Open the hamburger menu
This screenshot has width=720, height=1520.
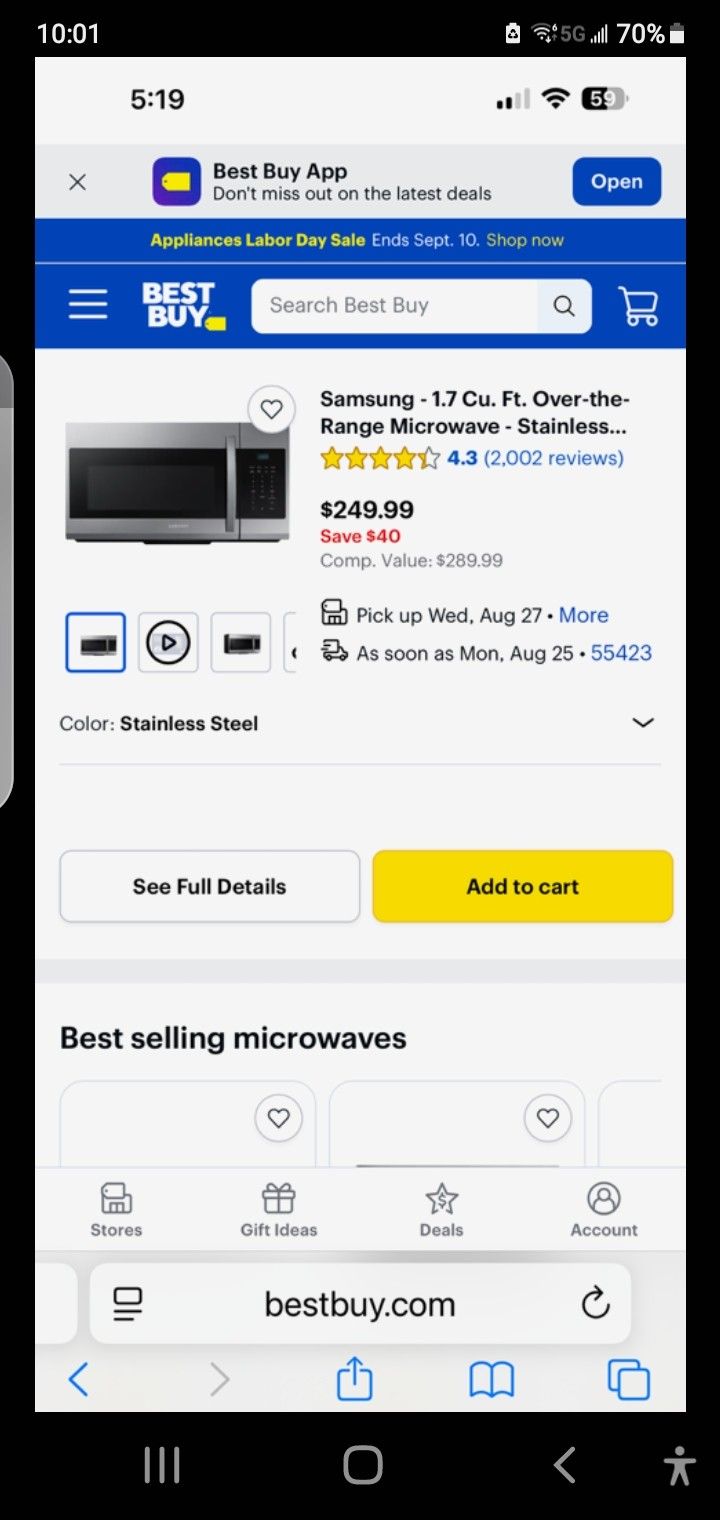(x=88, y=305)
